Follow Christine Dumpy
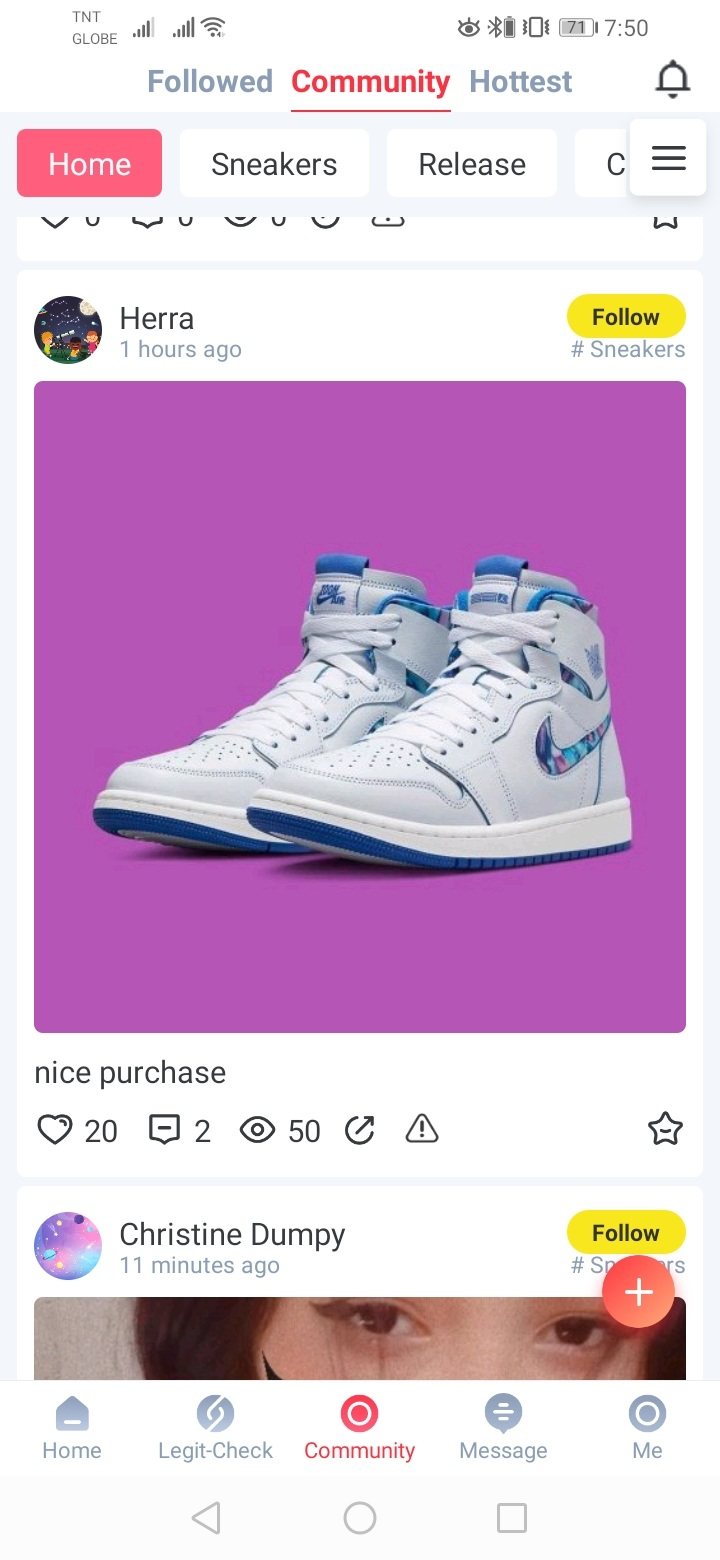720x1560 pixels. [x=626, y=1232]
